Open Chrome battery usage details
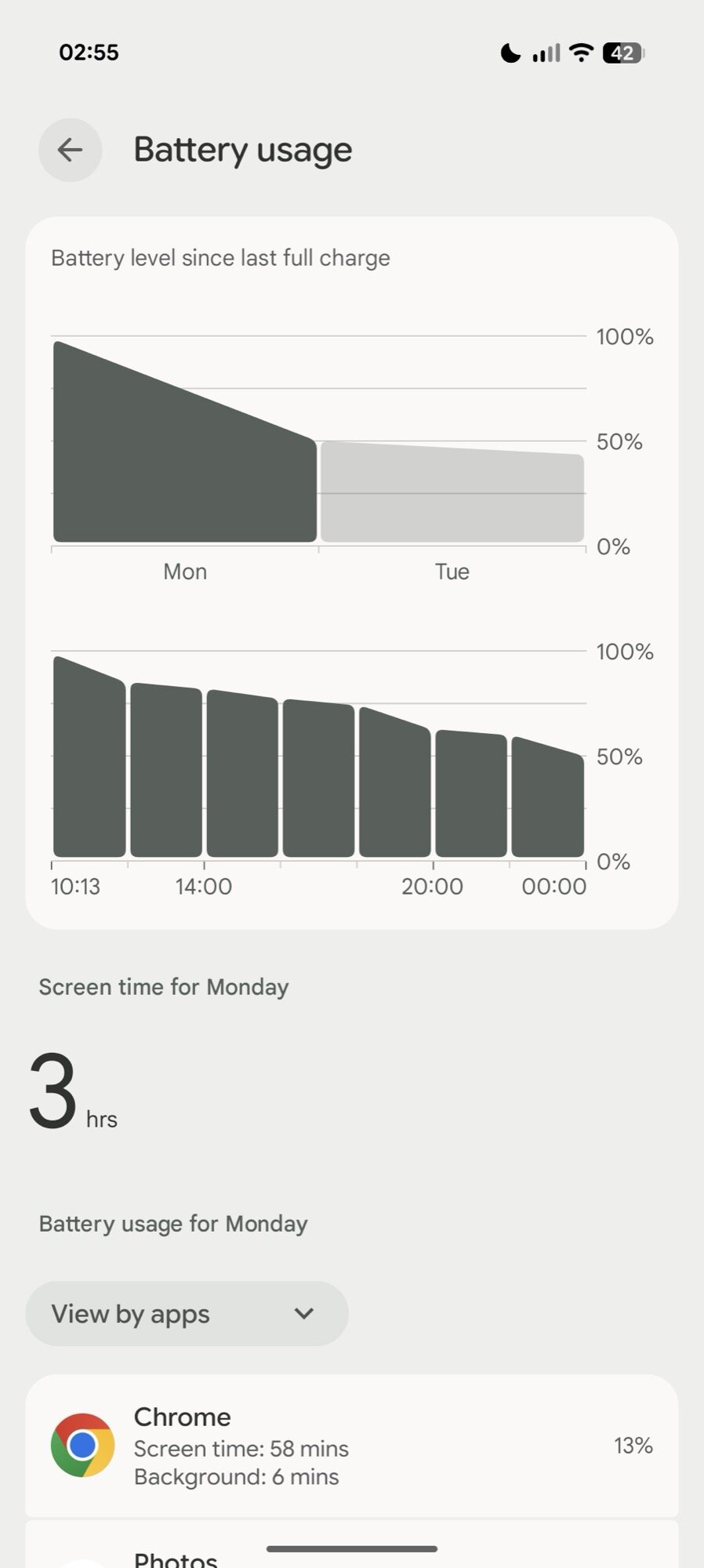This screenshot has height=1568, width=704. pyautogui.click(x=351, y=1446)
